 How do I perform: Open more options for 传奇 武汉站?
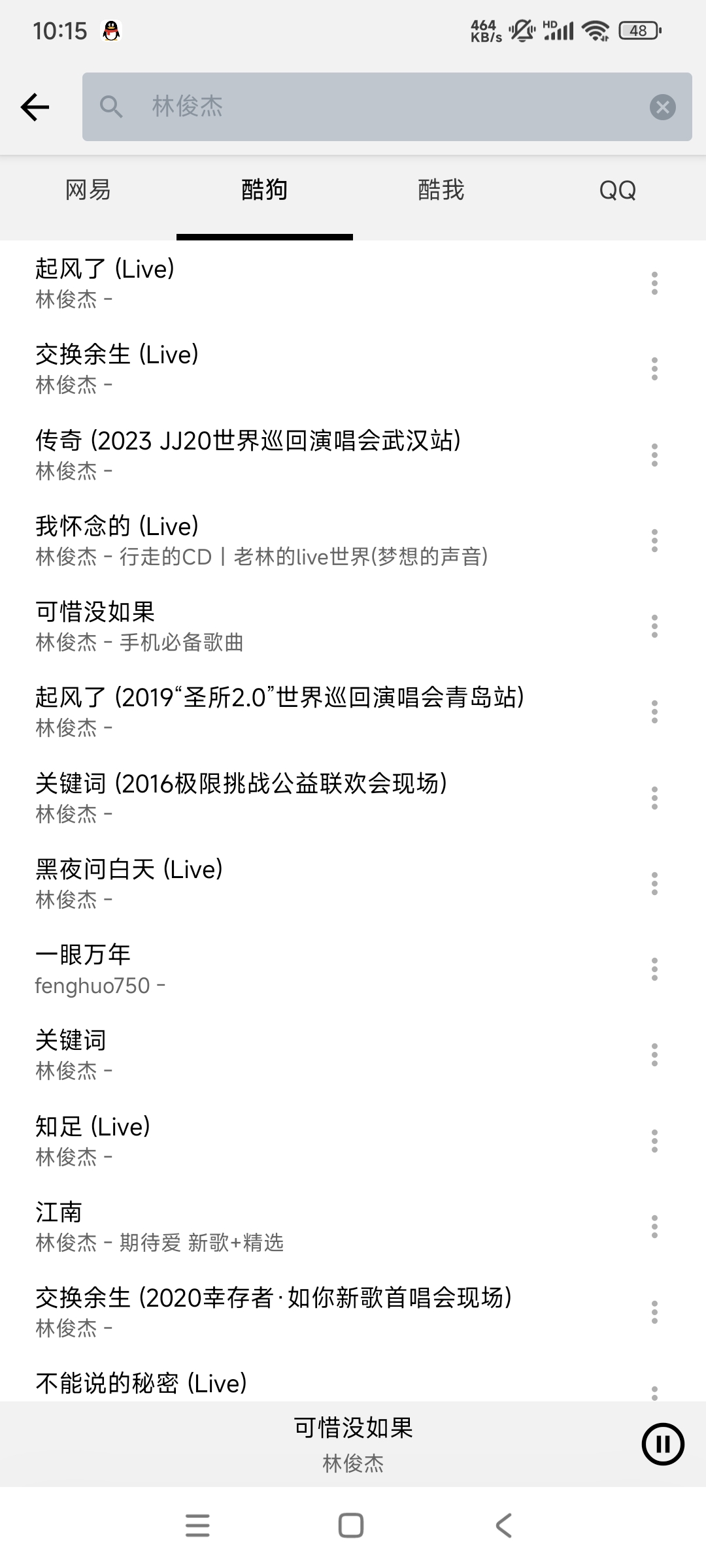point(654,455)
